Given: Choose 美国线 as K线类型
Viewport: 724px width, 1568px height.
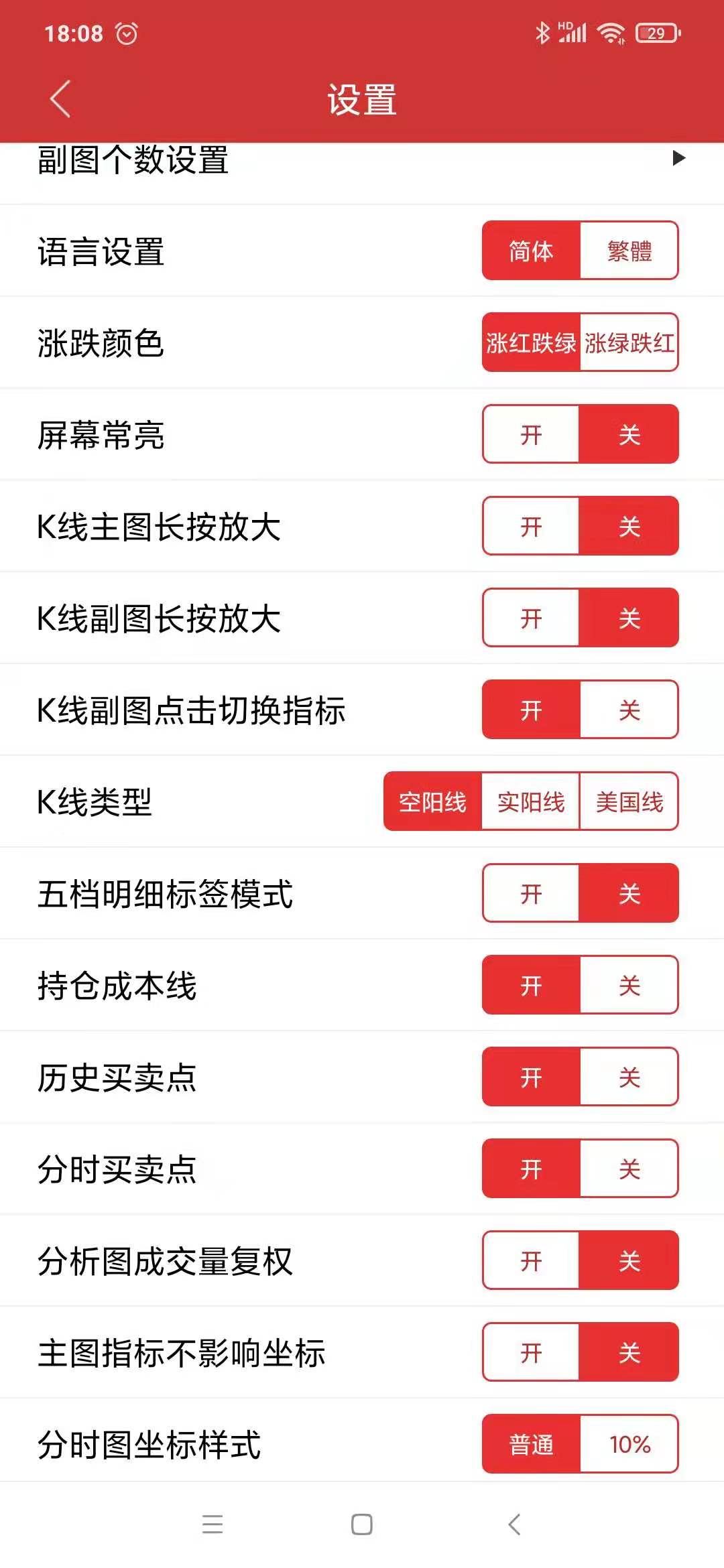Looking at the screenshot, I should [629, 801].
